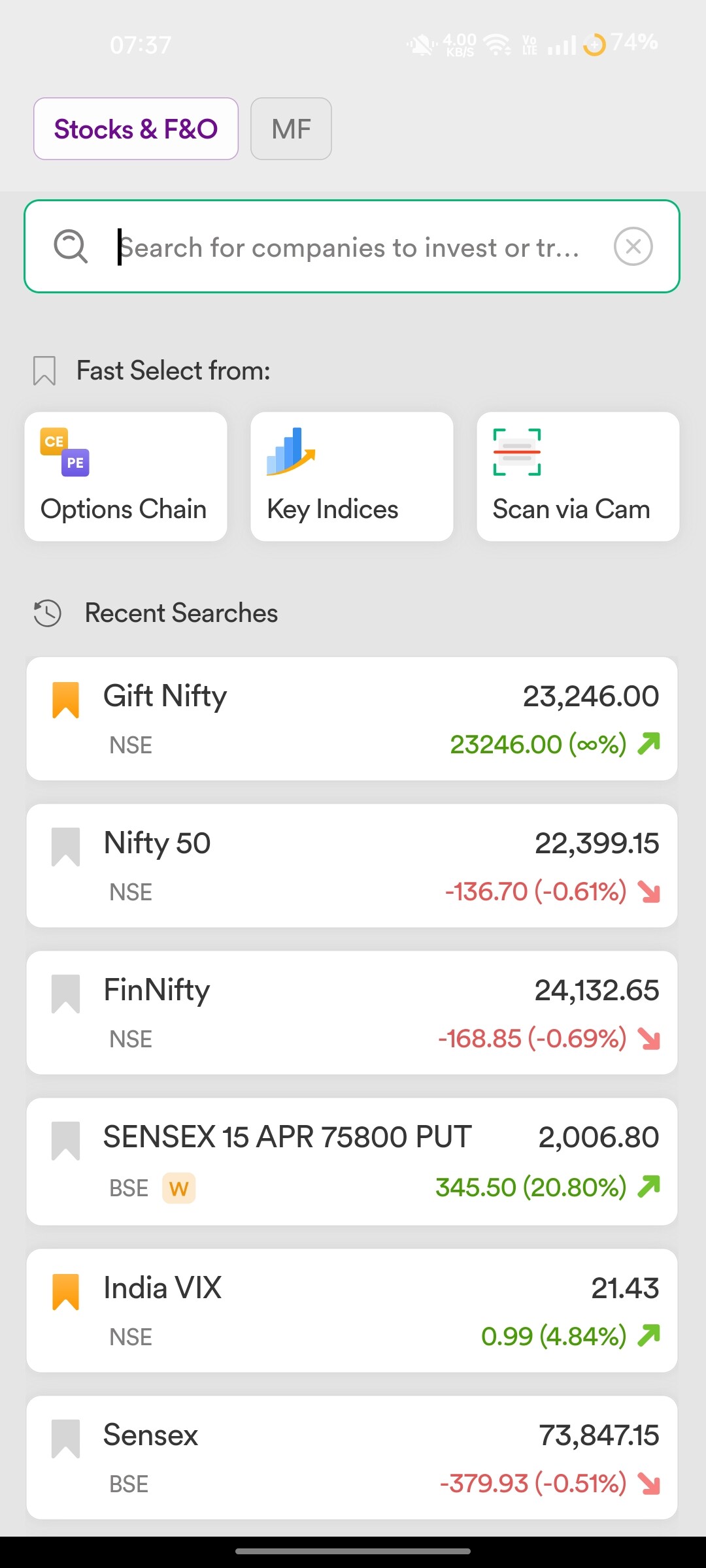Open Options Chain
The height and width of the screenshot is (1568, 706).
[126, 476]
